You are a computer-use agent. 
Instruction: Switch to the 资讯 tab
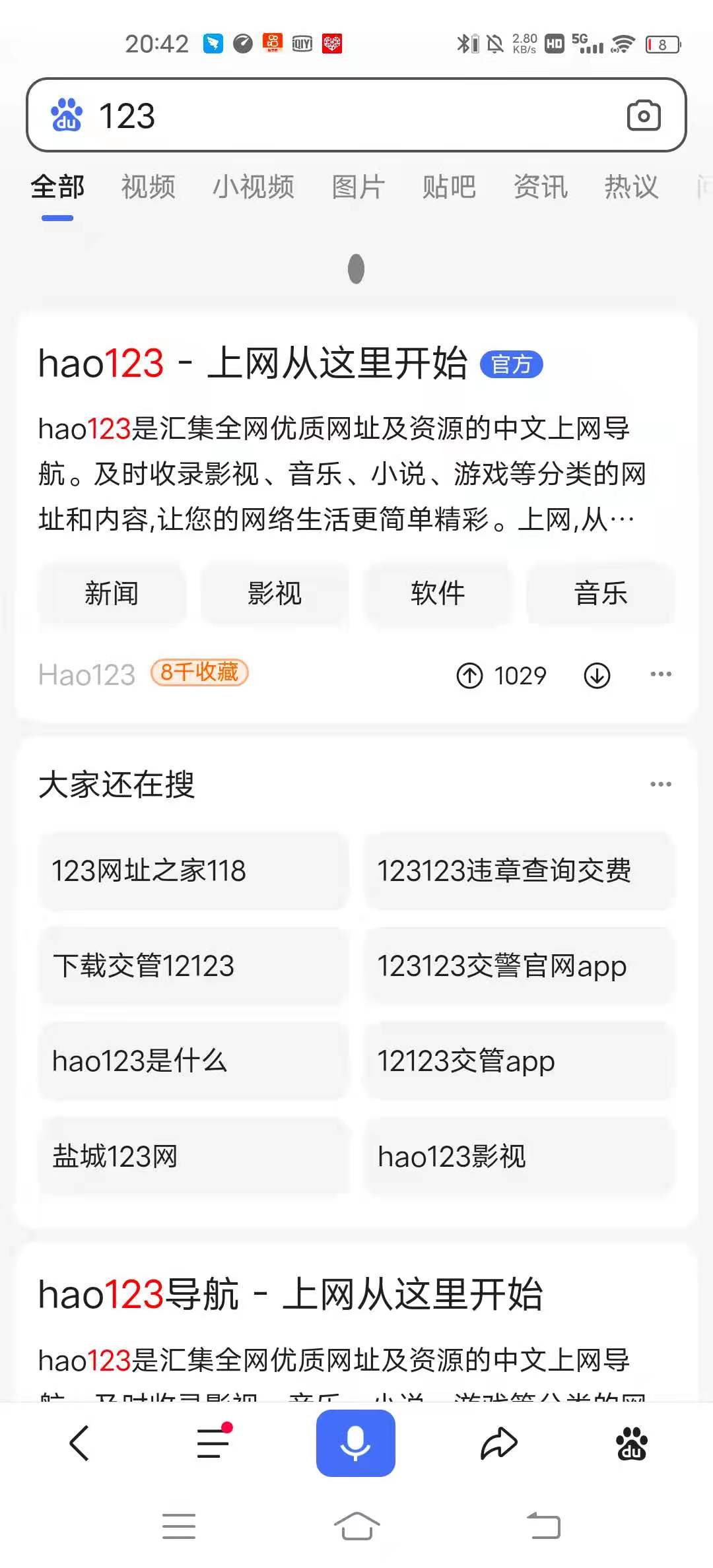(540, 187)
